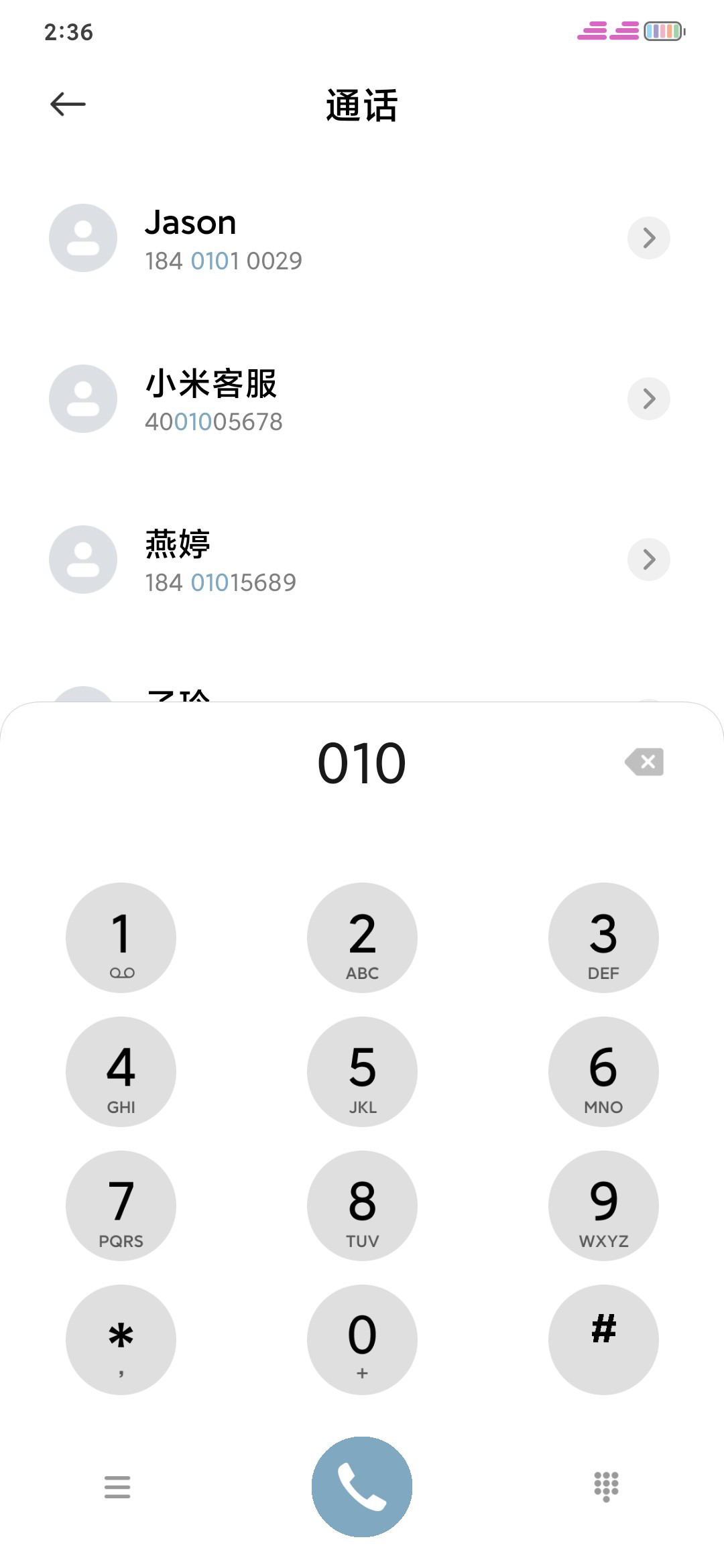Dial digit 8 TUV key

pyautogui.click(x=362, y=1205)
